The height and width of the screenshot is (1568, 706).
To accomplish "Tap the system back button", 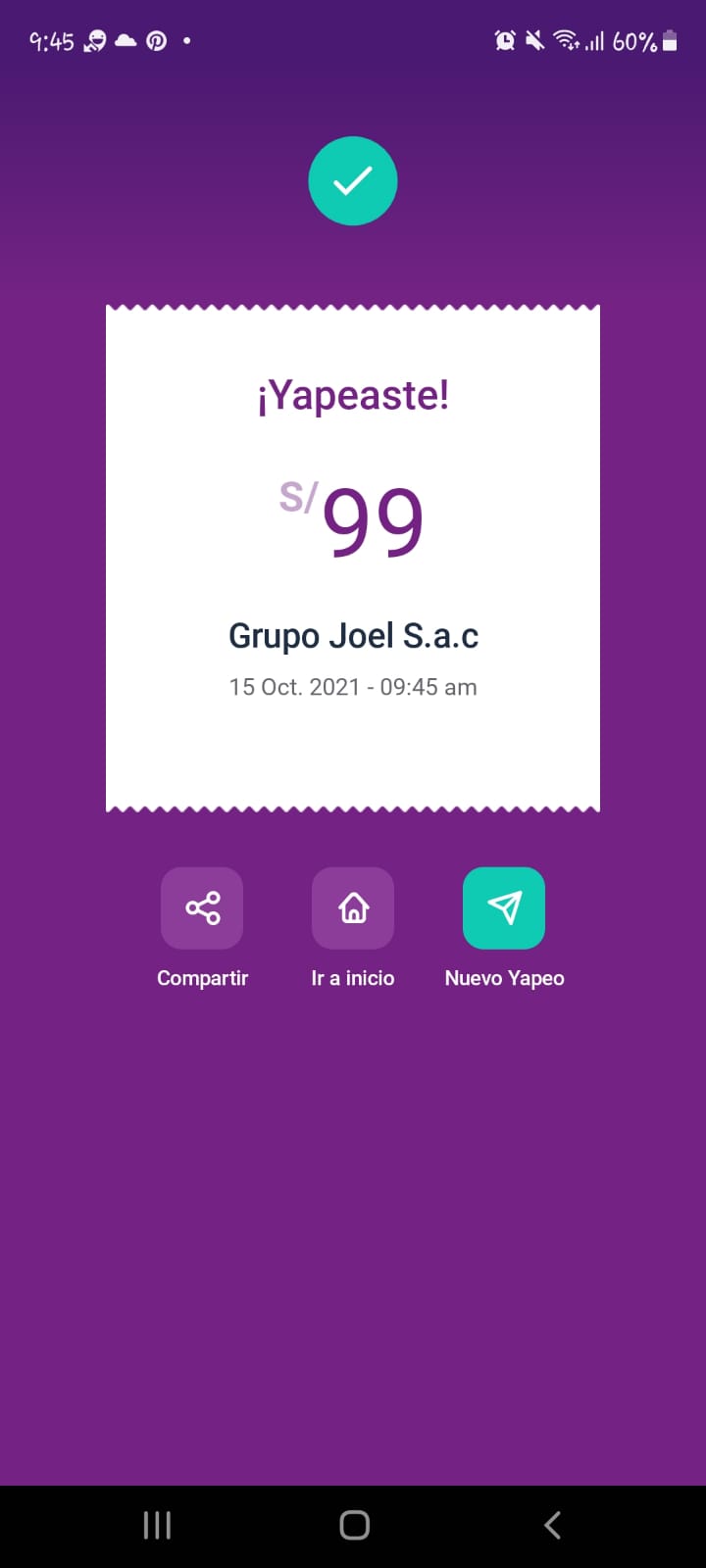I will (x=552, y=1525).
